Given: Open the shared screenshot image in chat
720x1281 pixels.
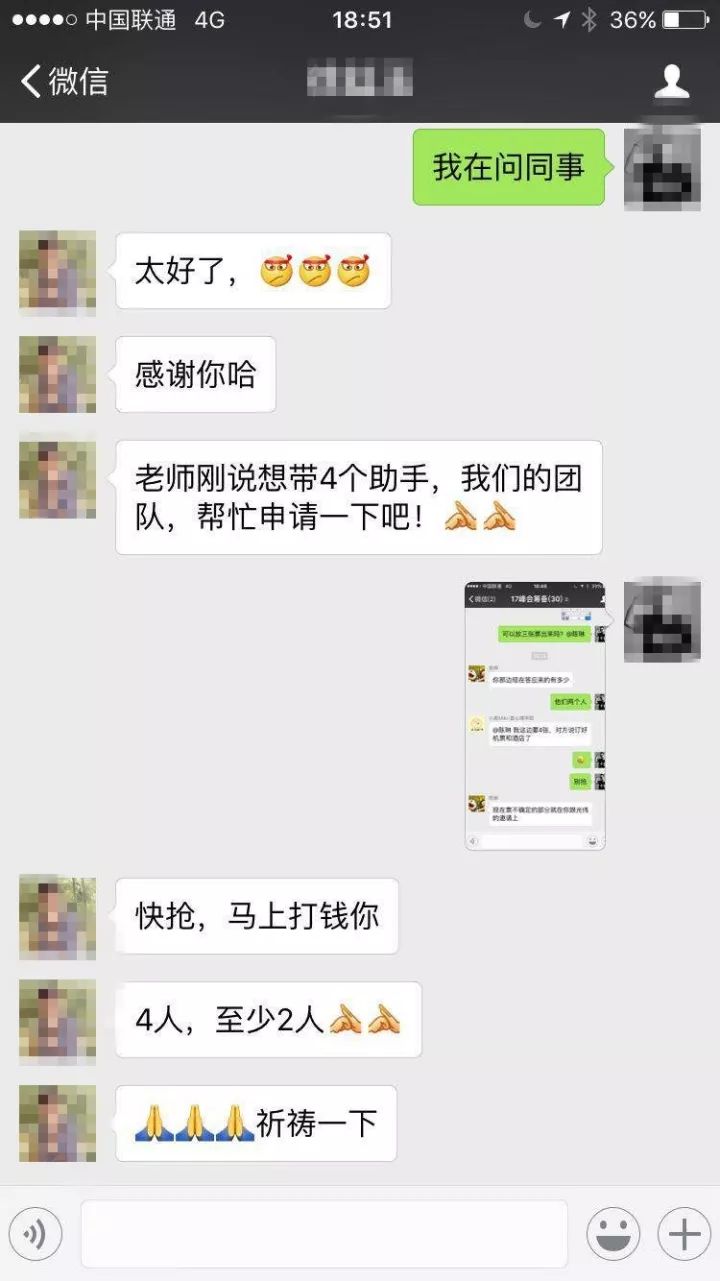Looking at the screenshot, I should pos(535,715).
